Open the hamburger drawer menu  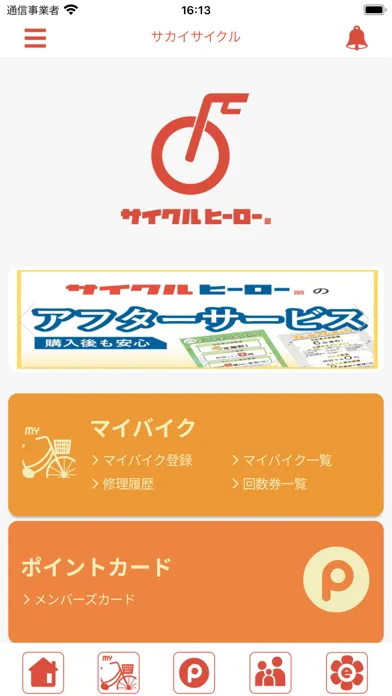tap(35, 38)
